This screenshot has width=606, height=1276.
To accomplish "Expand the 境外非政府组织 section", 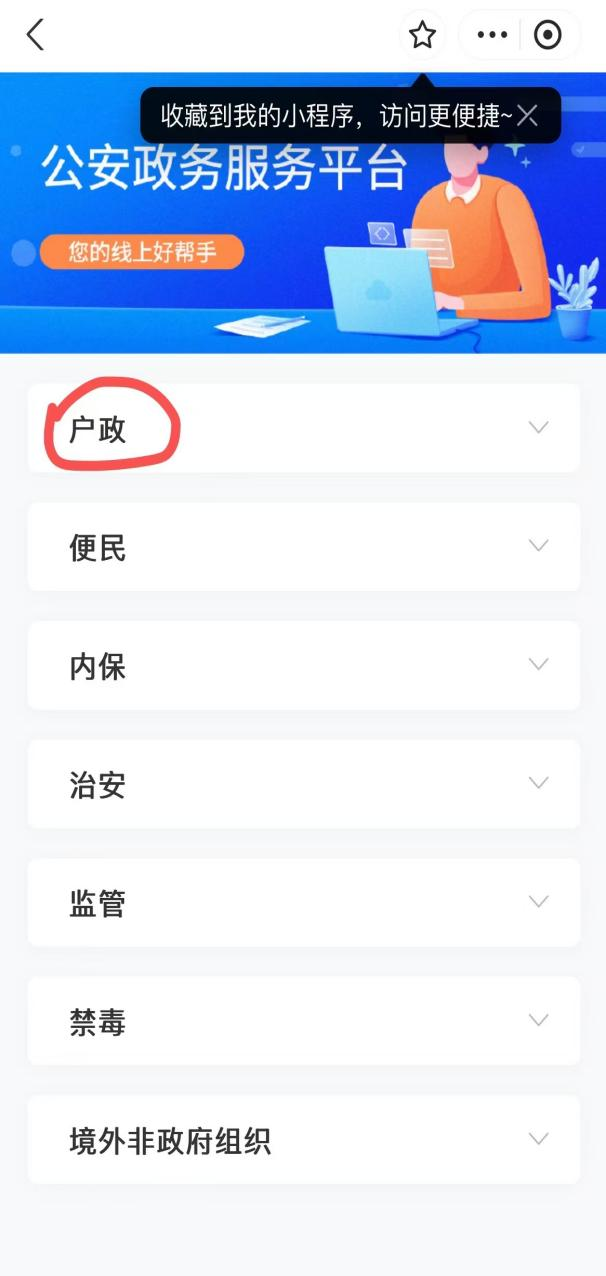I will pyautogui.click(x=303, y=1140).
